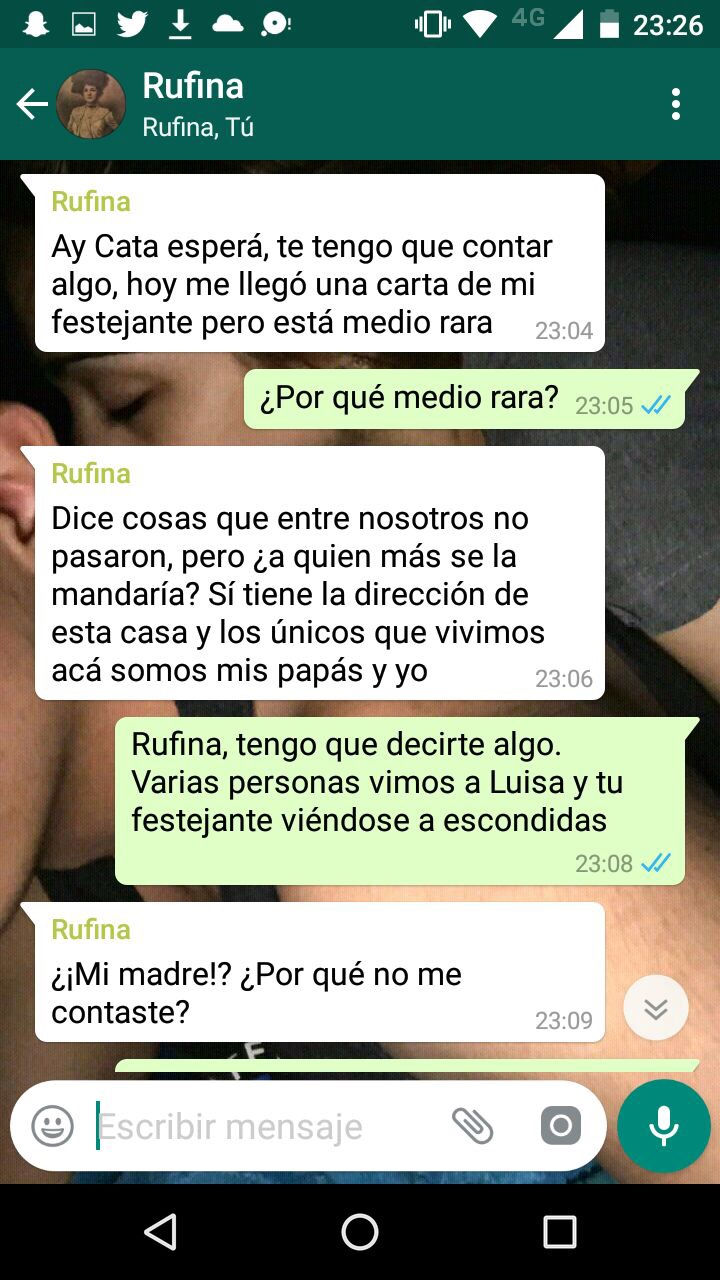Open the emoji picker

click(x=53, y=1127)
